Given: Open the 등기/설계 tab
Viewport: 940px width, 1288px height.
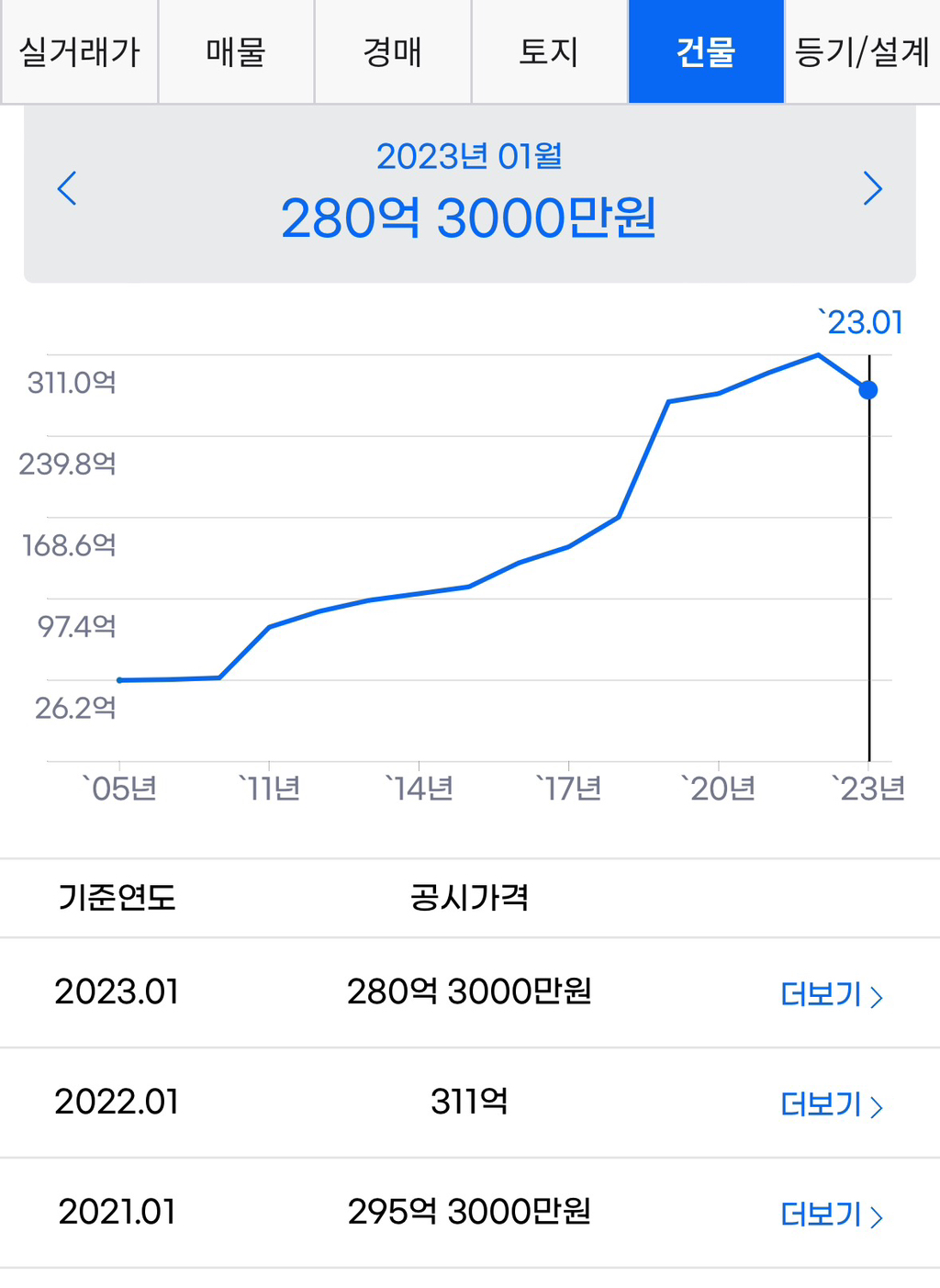Looking at the screenshot, I should (862, 51).
